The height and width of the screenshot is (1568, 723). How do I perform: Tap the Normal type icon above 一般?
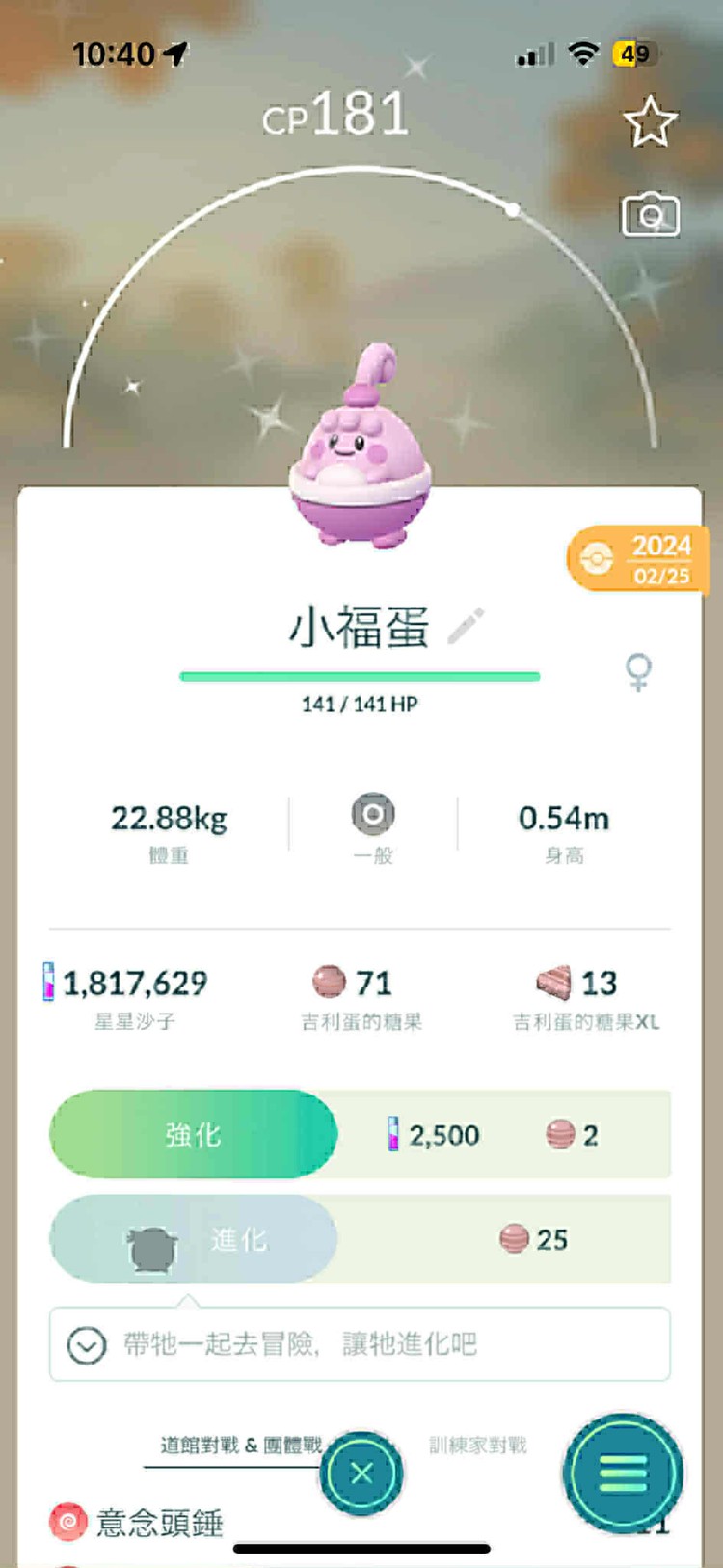coord(372,815)
